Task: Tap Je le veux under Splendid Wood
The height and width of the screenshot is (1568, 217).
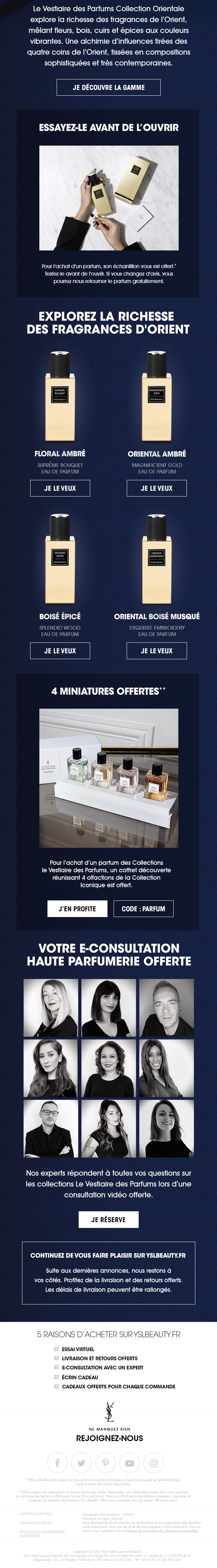Action: pyautogui.click(x=60, y=650)
